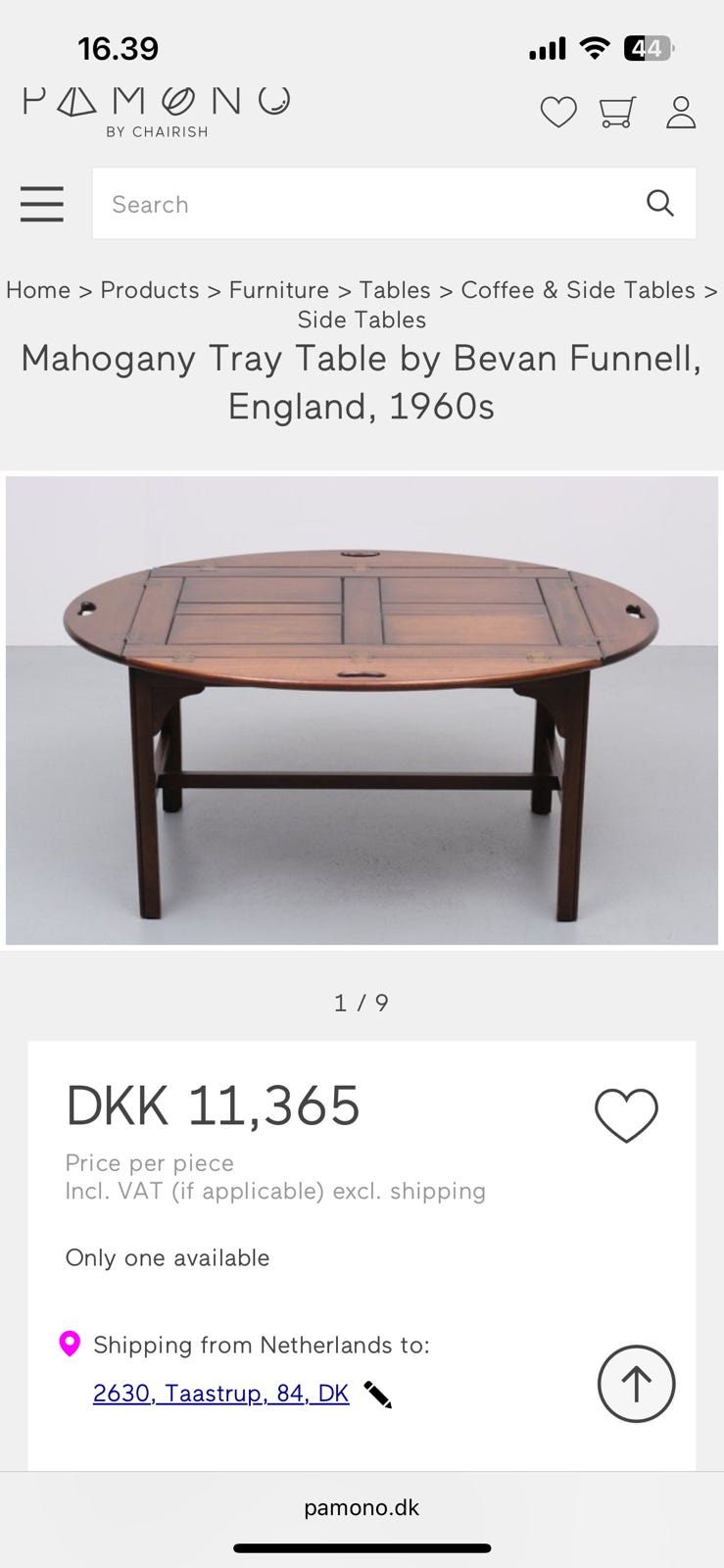Change shipping address 2630, Taastrup
Viewport: 724px width, 1568px height.
pyautogui.click(x=220, y=1394)
